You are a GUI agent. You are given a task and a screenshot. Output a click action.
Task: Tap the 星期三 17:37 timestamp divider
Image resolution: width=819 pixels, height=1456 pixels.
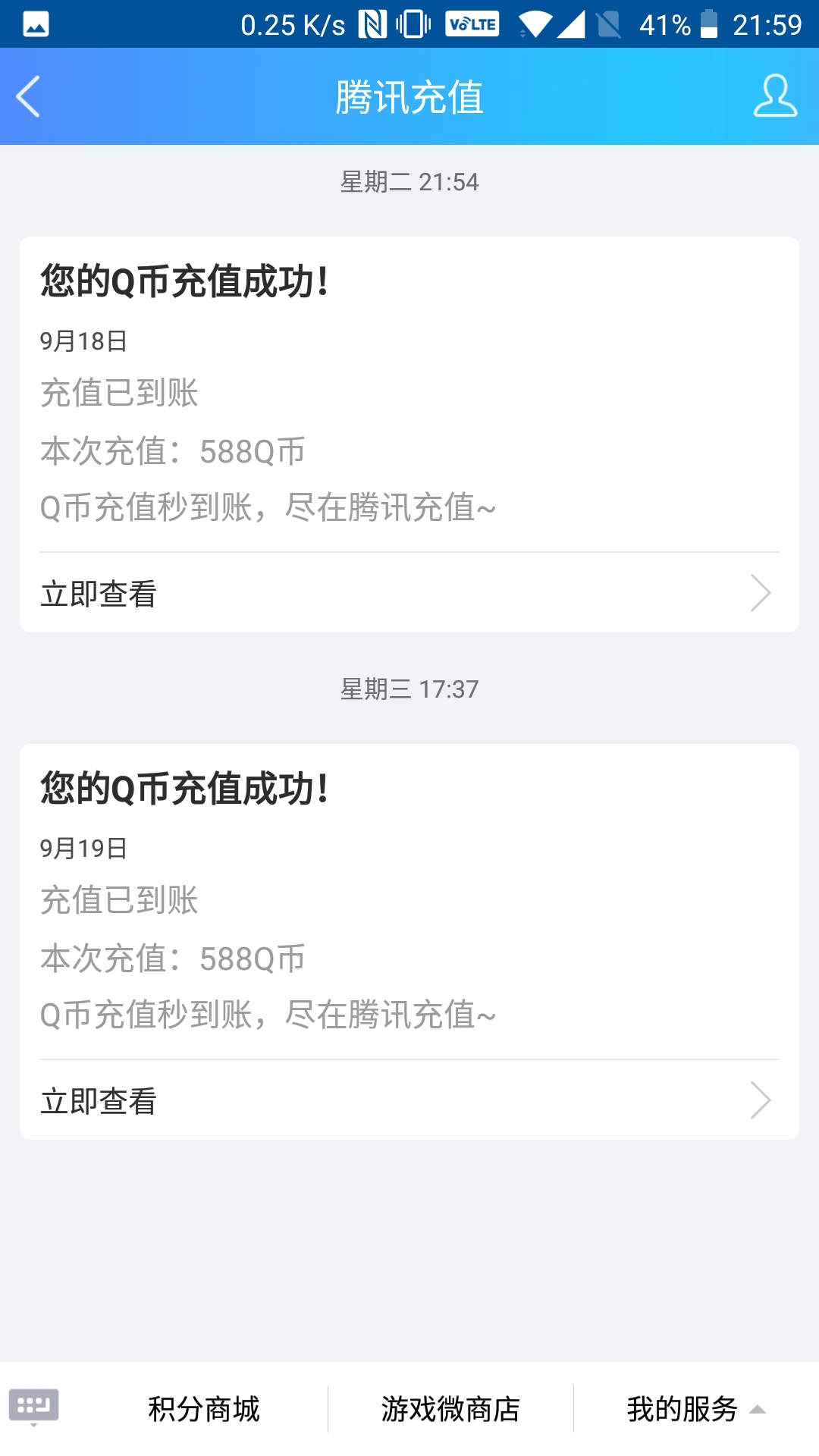(409, 690)
